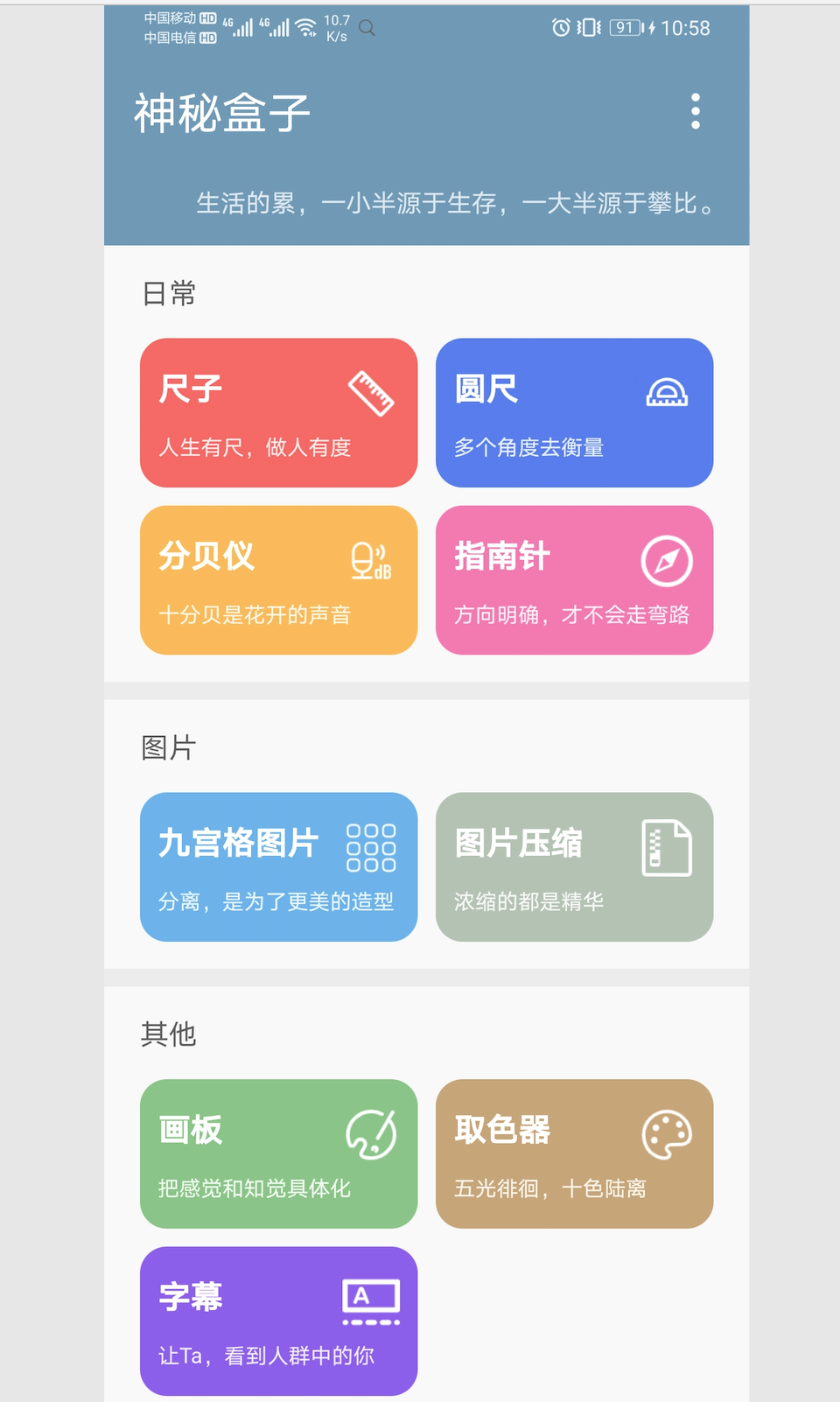The image size is (840, 1402).
Task: Open the three-dot overflow menu
Action: 694,110
